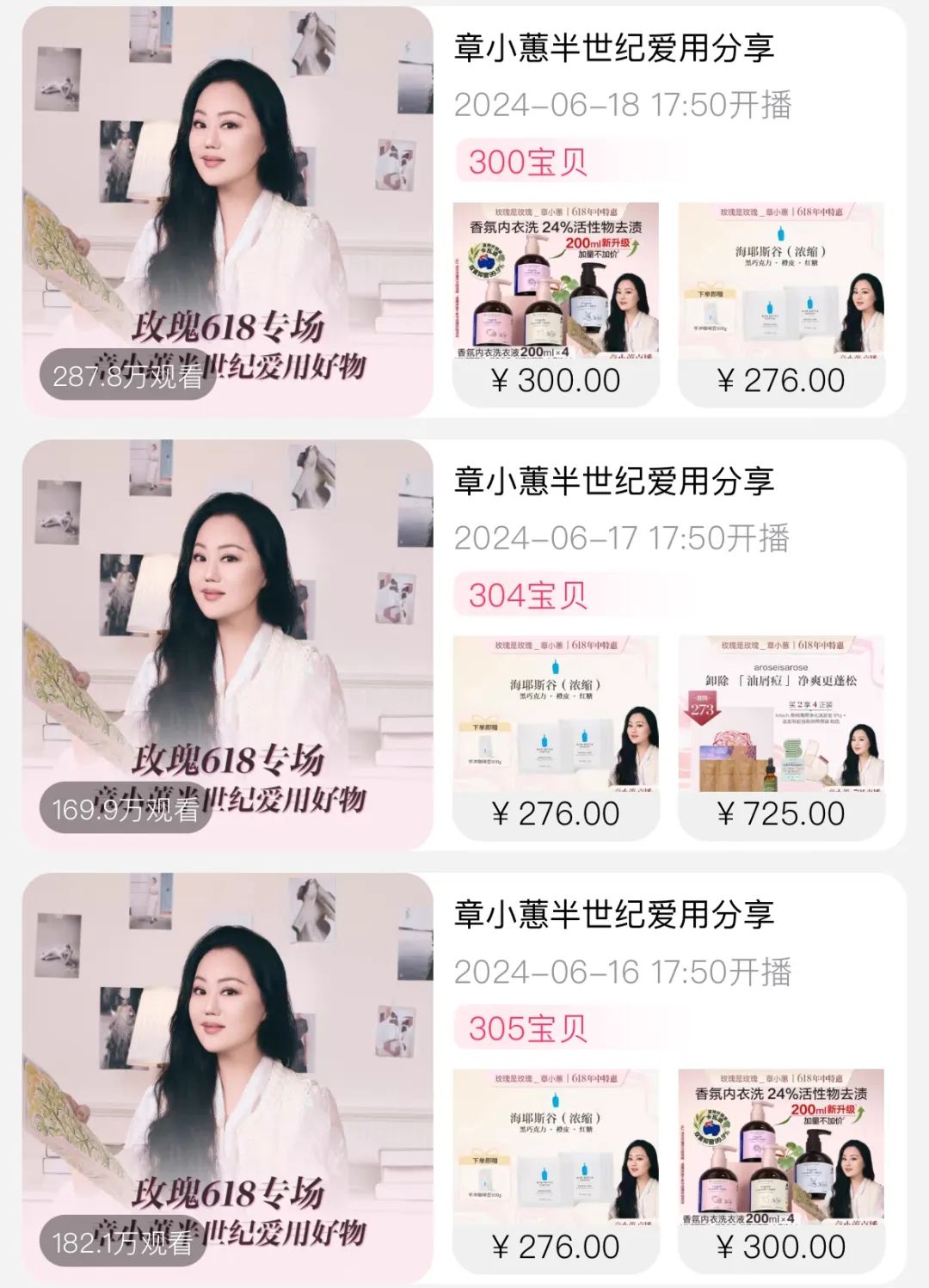This screenshot has height=1288, width=929.
Task: View 300宝贝 list for June 18 stream
Action: click(x=527, y=162)
